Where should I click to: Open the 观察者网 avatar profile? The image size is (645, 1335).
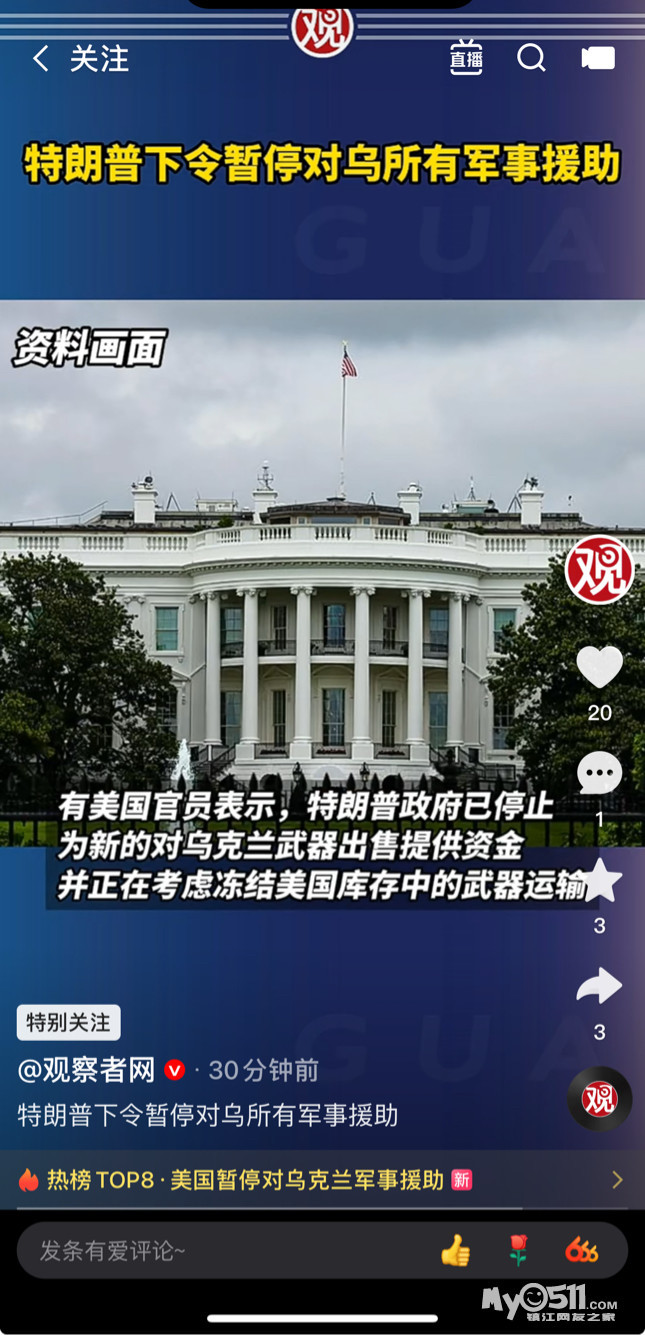(x=599, y=571)
